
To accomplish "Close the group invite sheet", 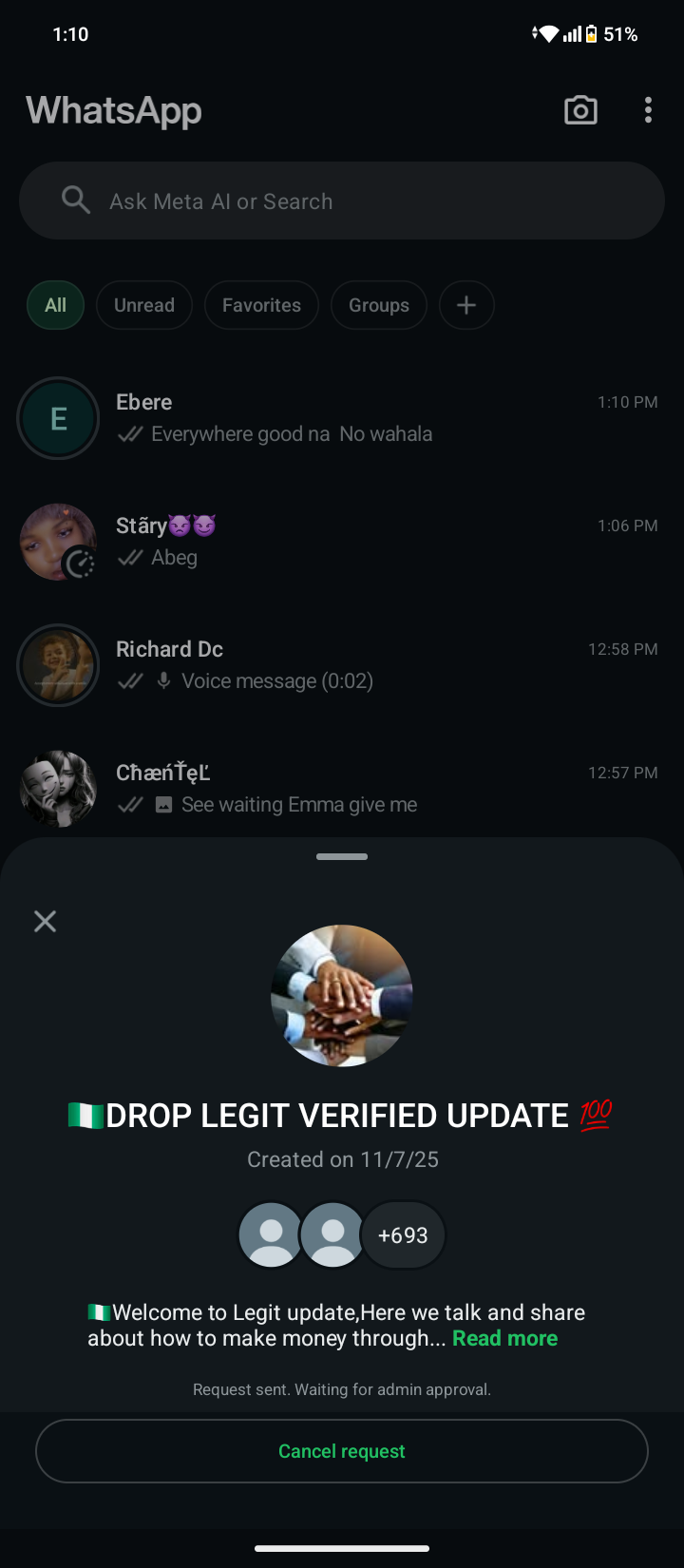I will coord(45,921).
